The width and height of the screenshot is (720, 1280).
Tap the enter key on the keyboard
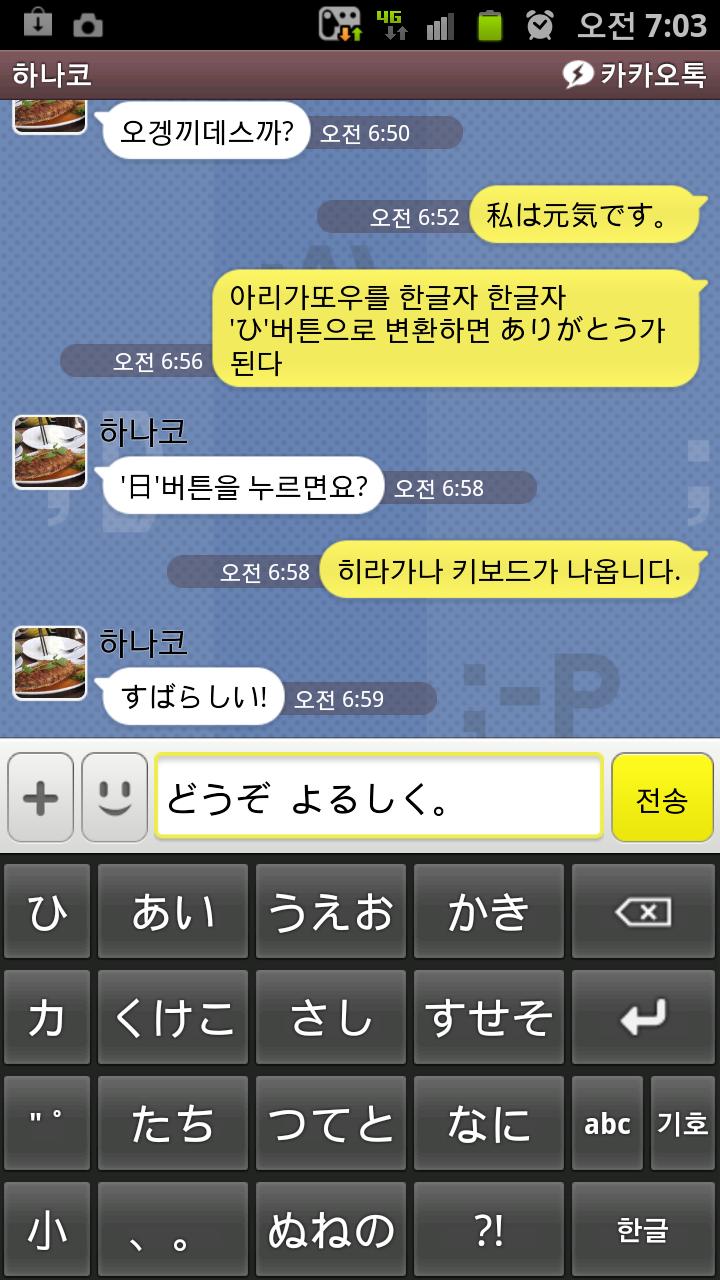tap(642, 1018)
